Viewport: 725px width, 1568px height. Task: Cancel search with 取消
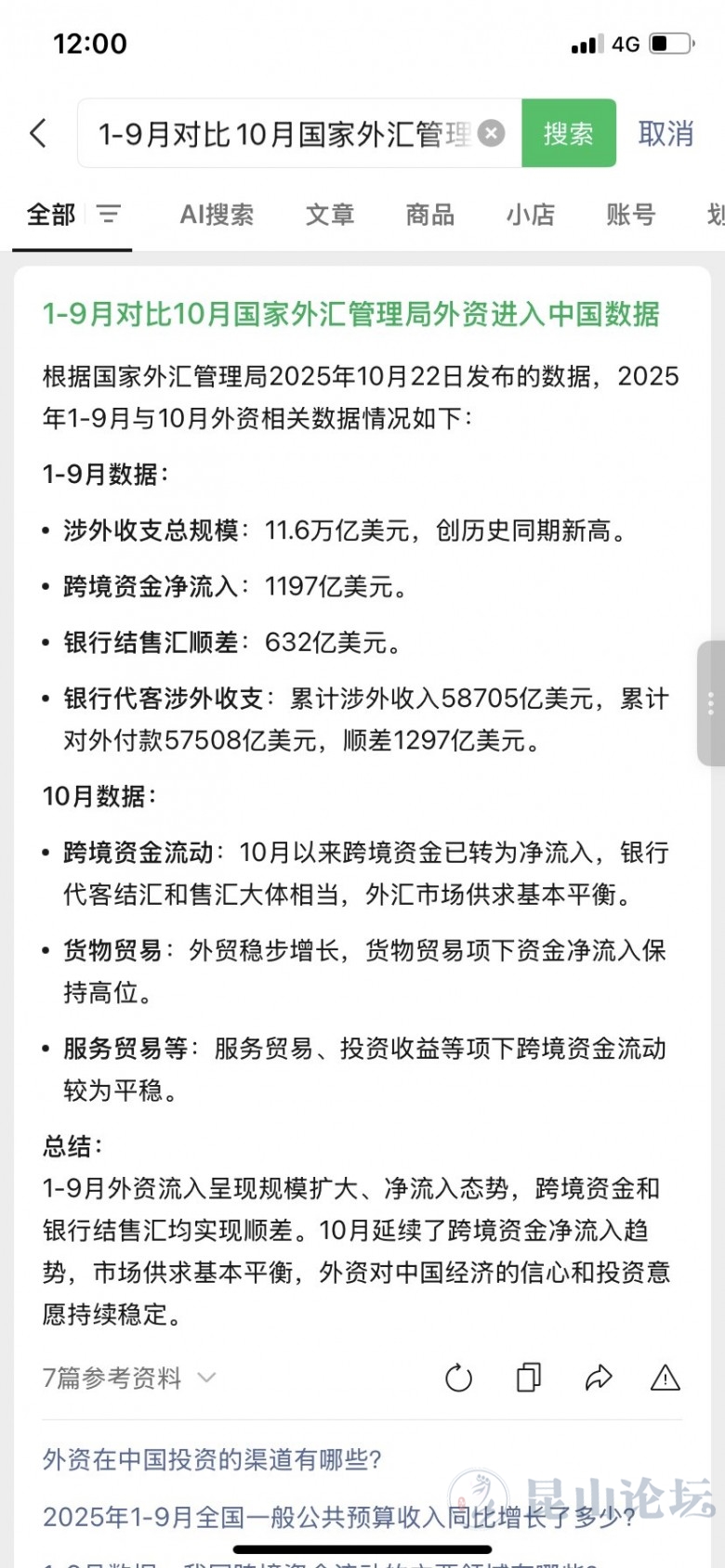point(666,133)
